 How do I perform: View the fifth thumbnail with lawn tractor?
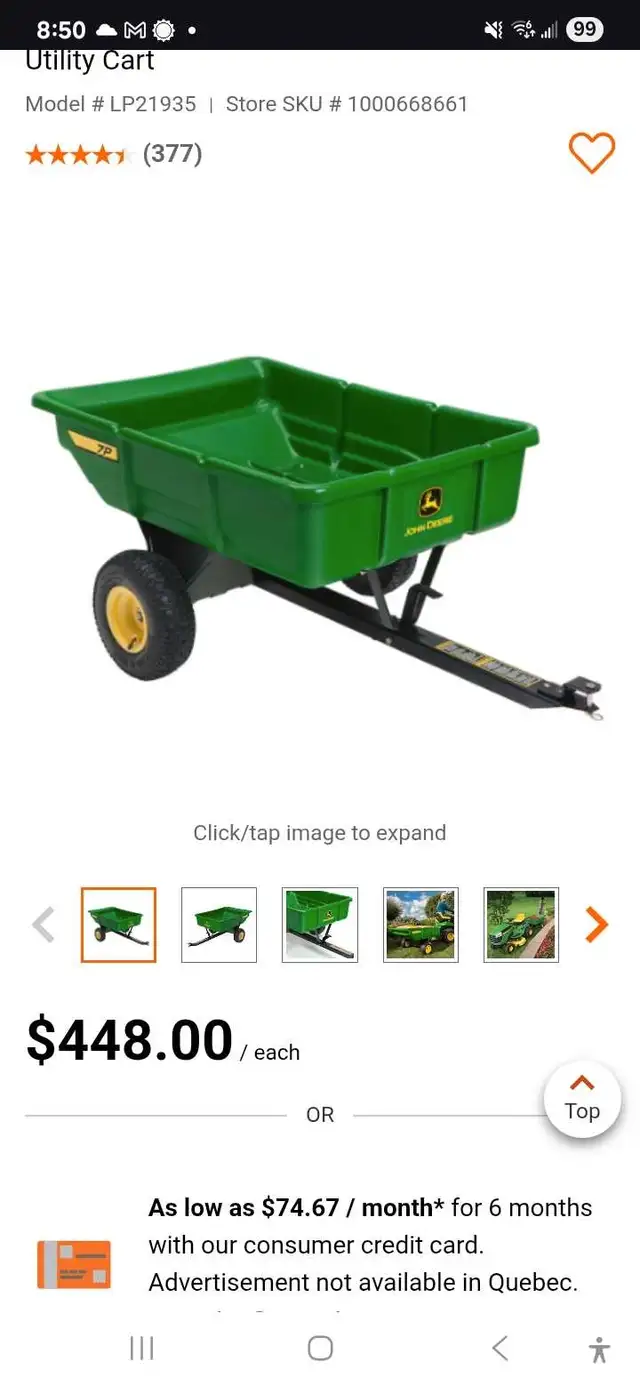tap(521, 925)
